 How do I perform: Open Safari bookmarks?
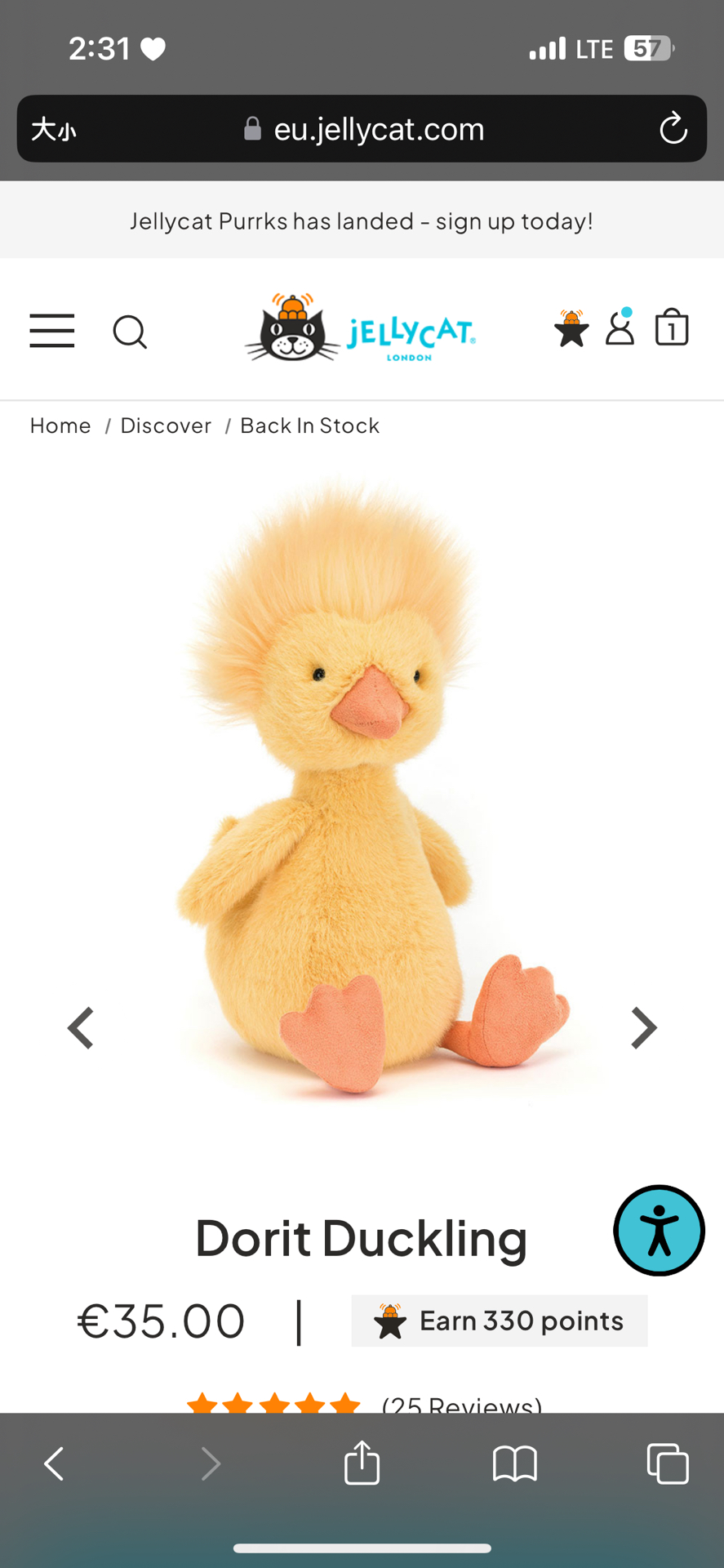pyautogui.click(x=515, y=1463)
